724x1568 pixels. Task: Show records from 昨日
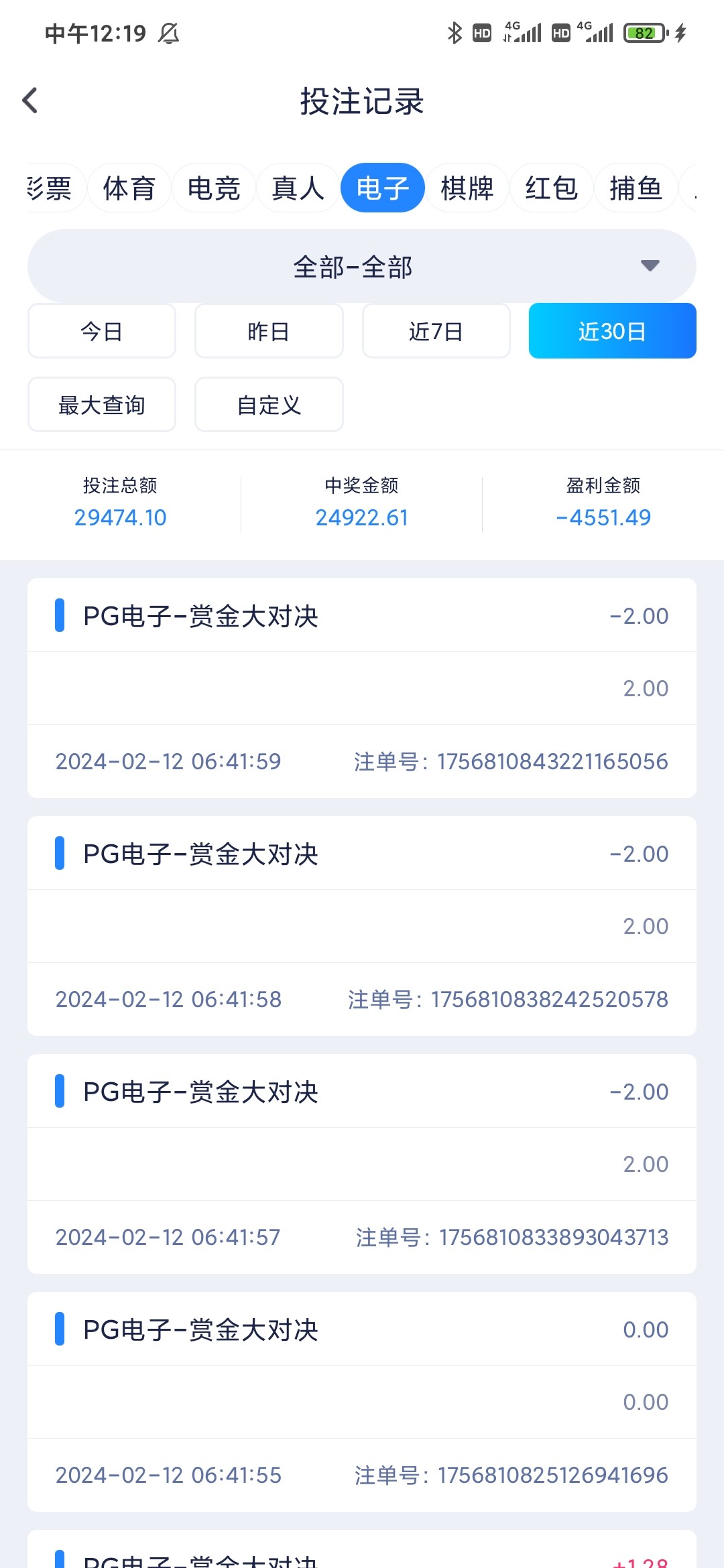coord(269,331)
